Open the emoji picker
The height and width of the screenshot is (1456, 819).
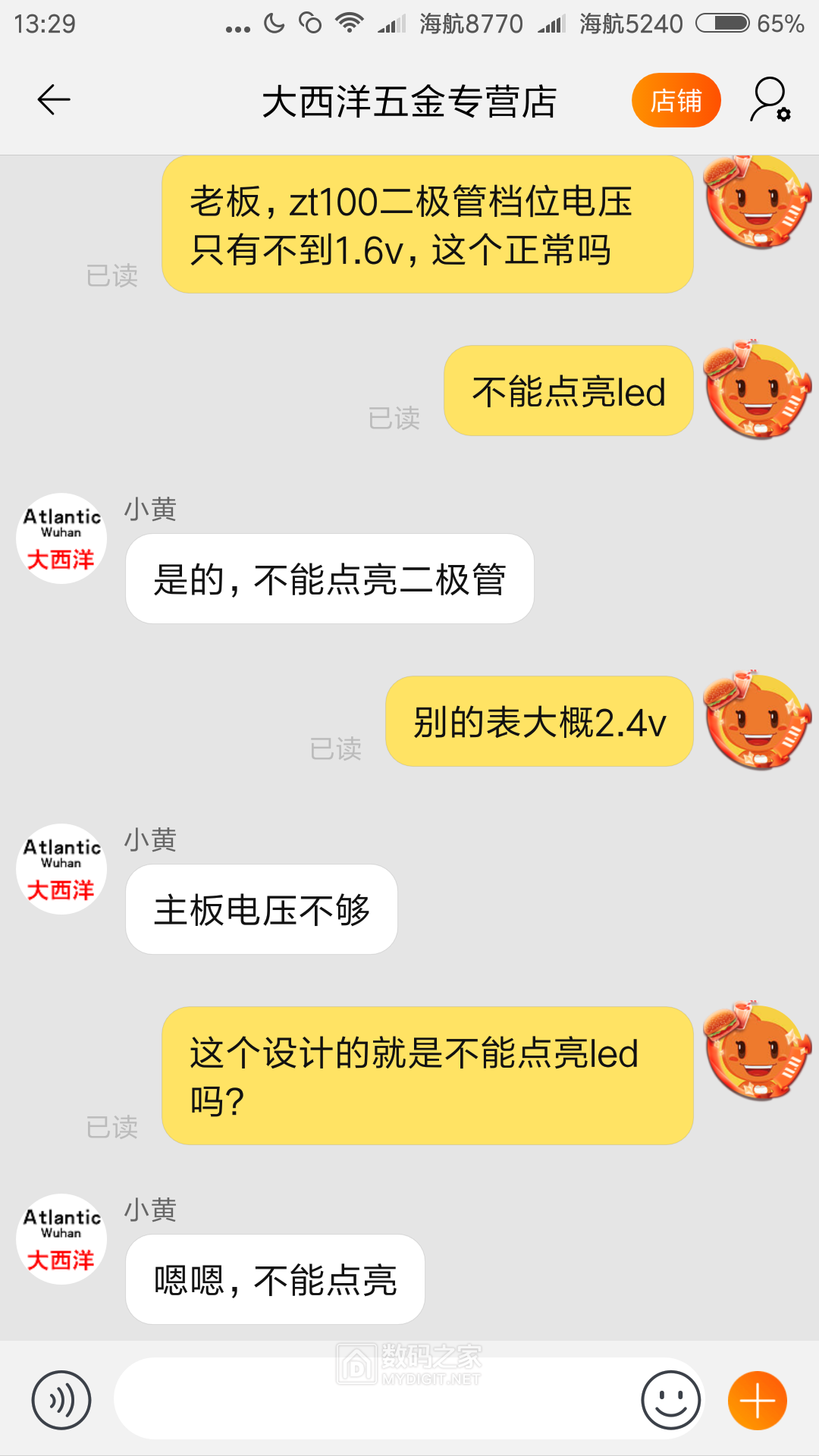click(x=670, y=1400)
